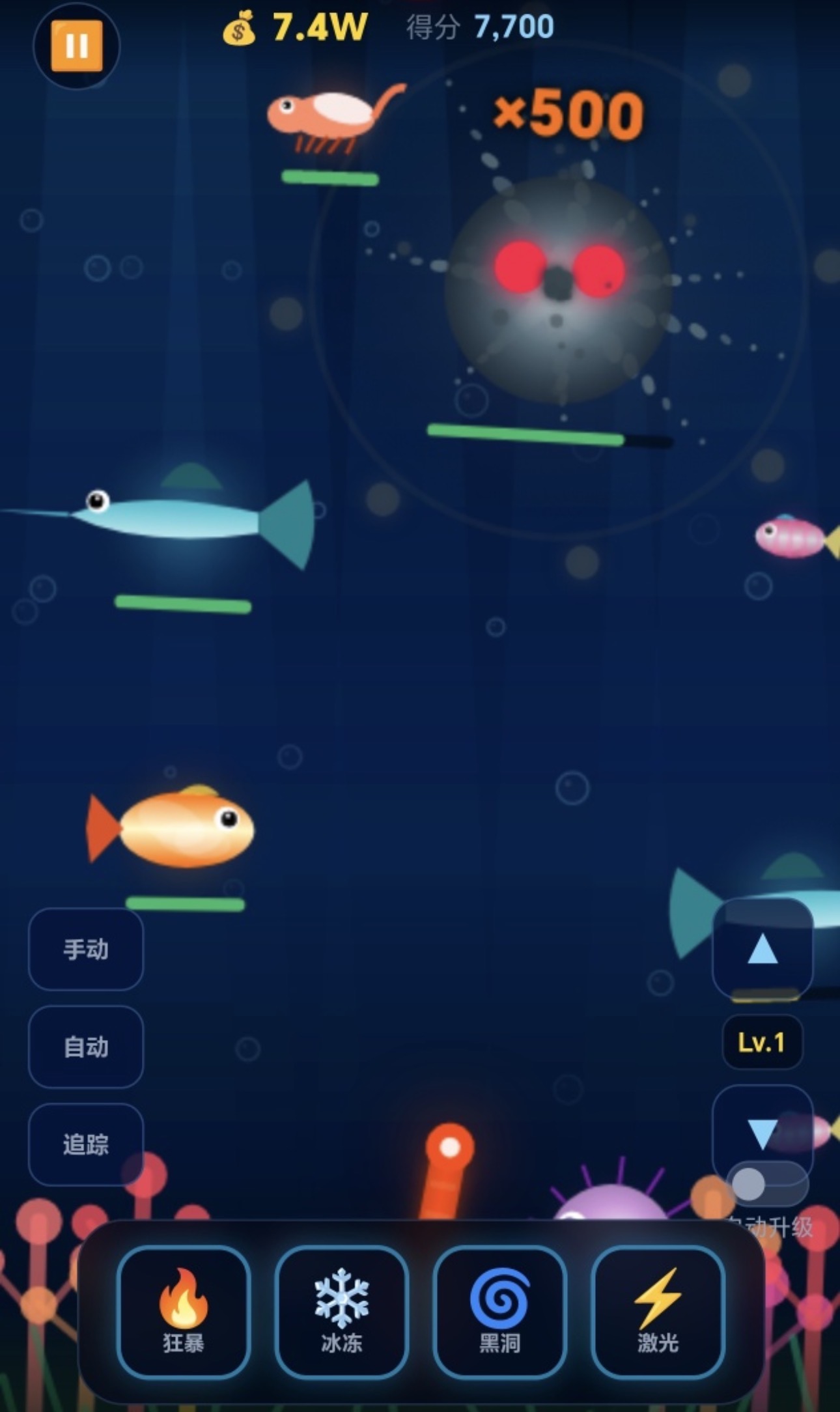Activate the 狂暴 rage skill
This screenshot has width=840, height=1412.
pos(184,1312)
